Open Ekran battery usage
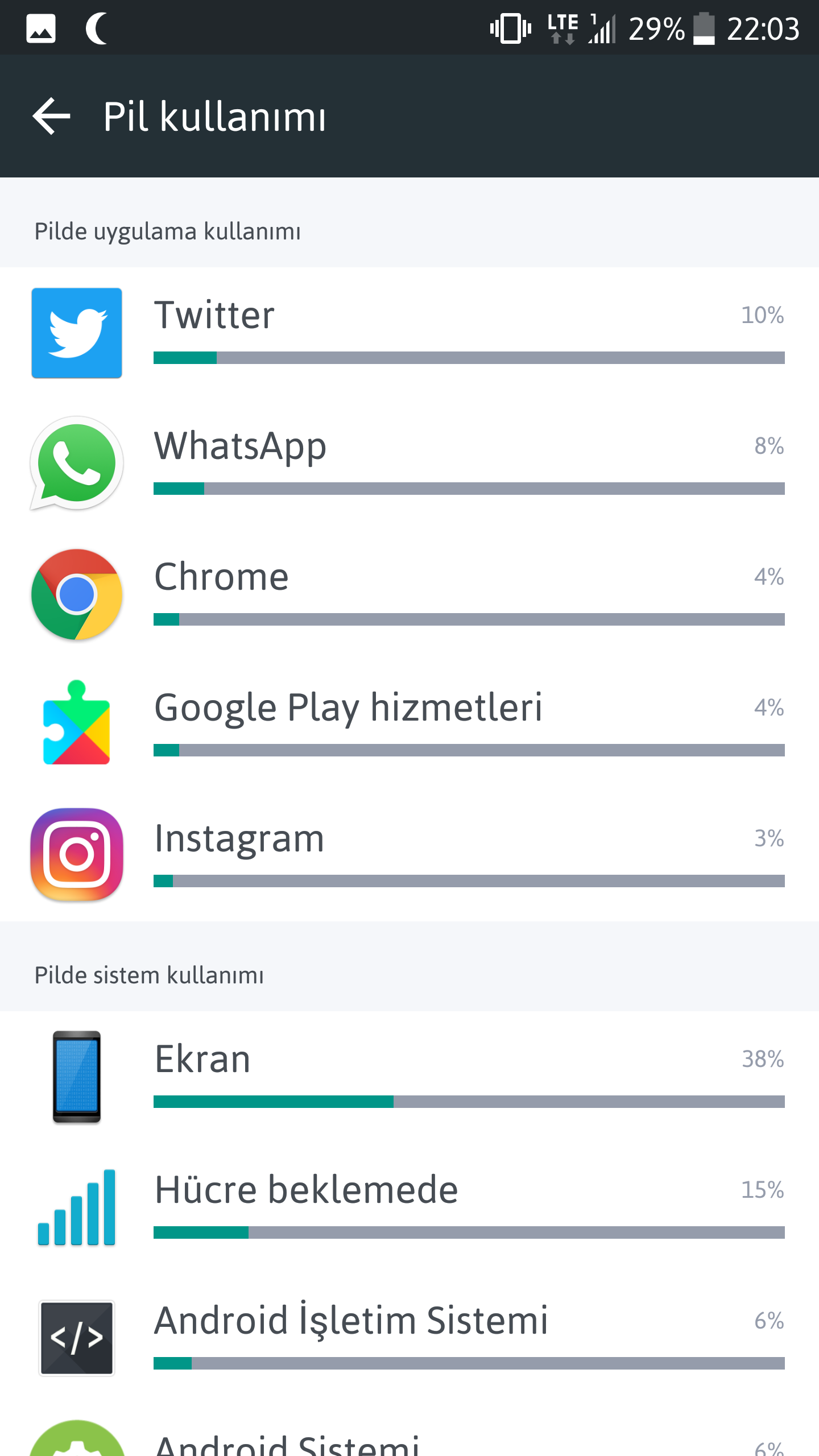 tap(409, 1076)
